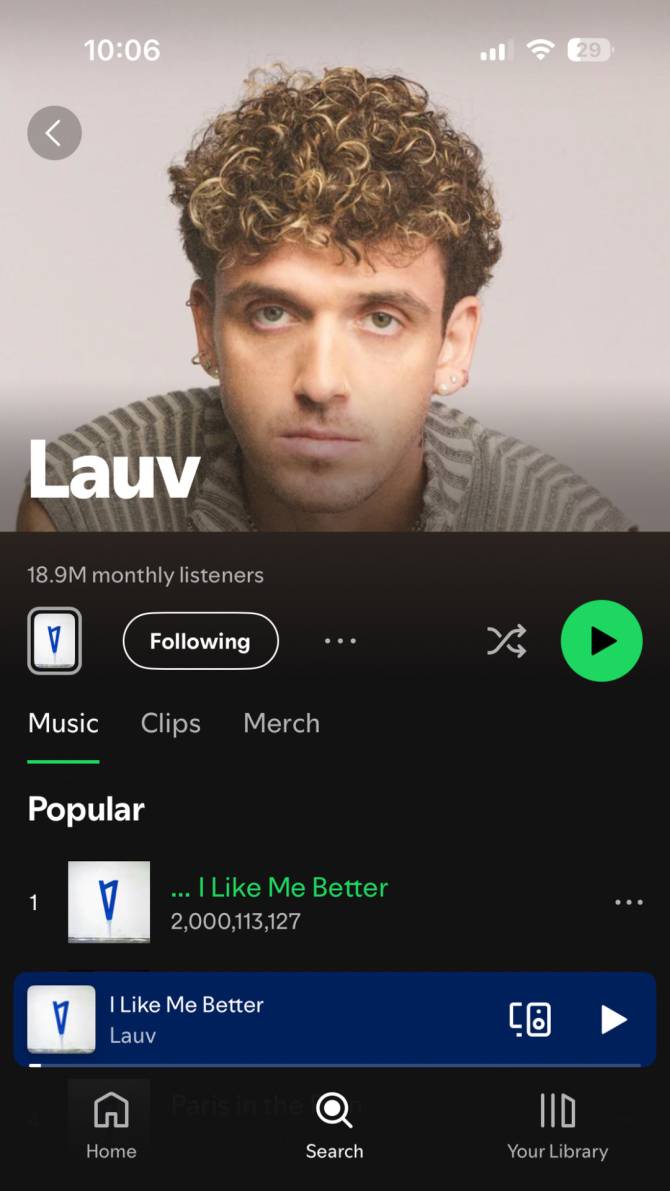The height and width of the screenshot is (1191, 670).
Task: Open options for I Like Me Better track
Action: [628, 902]
